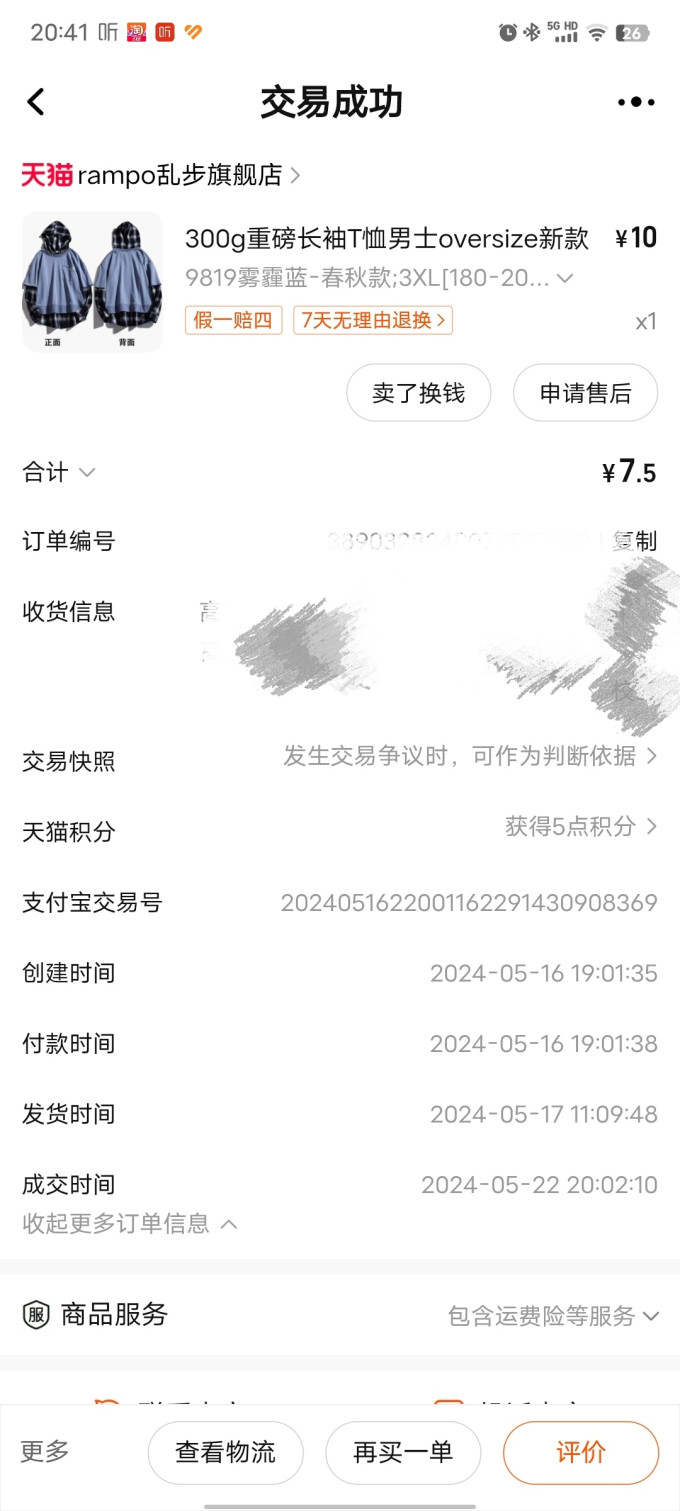Go back from the order details
Screen dimensions: 680x1511
pos(36,102)
